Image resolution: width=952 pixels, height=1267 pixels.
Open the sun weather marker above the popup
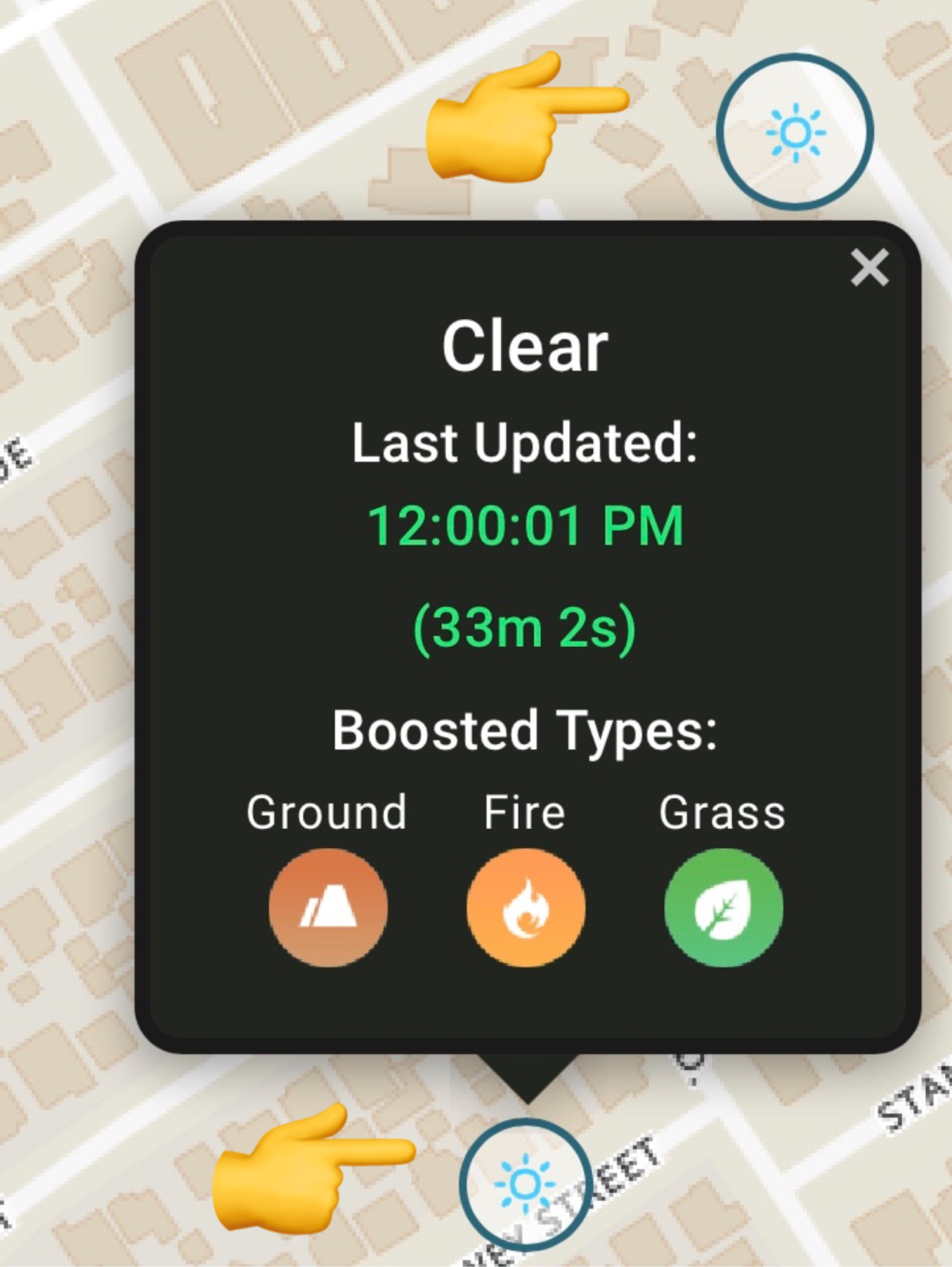point(795,132)
